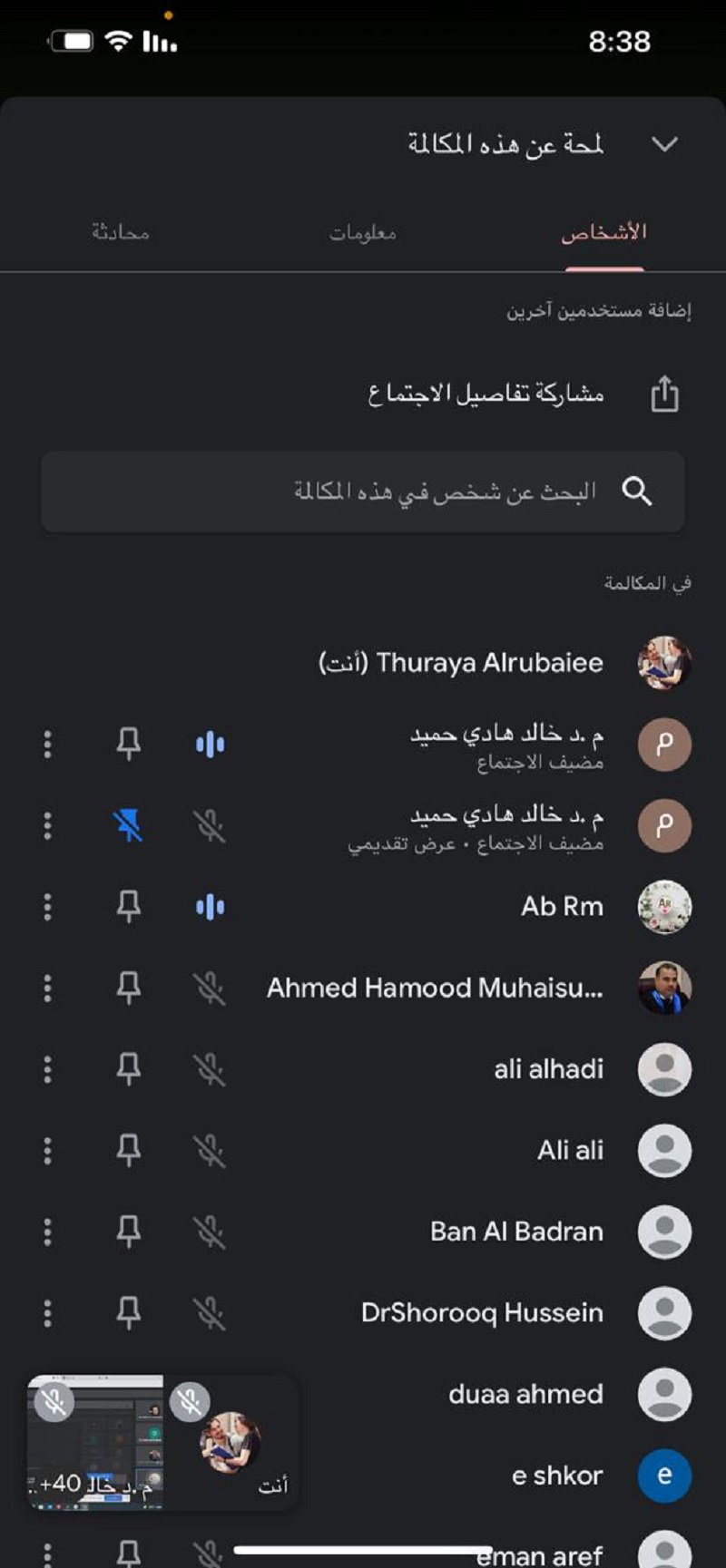Tap the search field for people in call
This screenshot has width=726, height=1568.
coord(363,492)
